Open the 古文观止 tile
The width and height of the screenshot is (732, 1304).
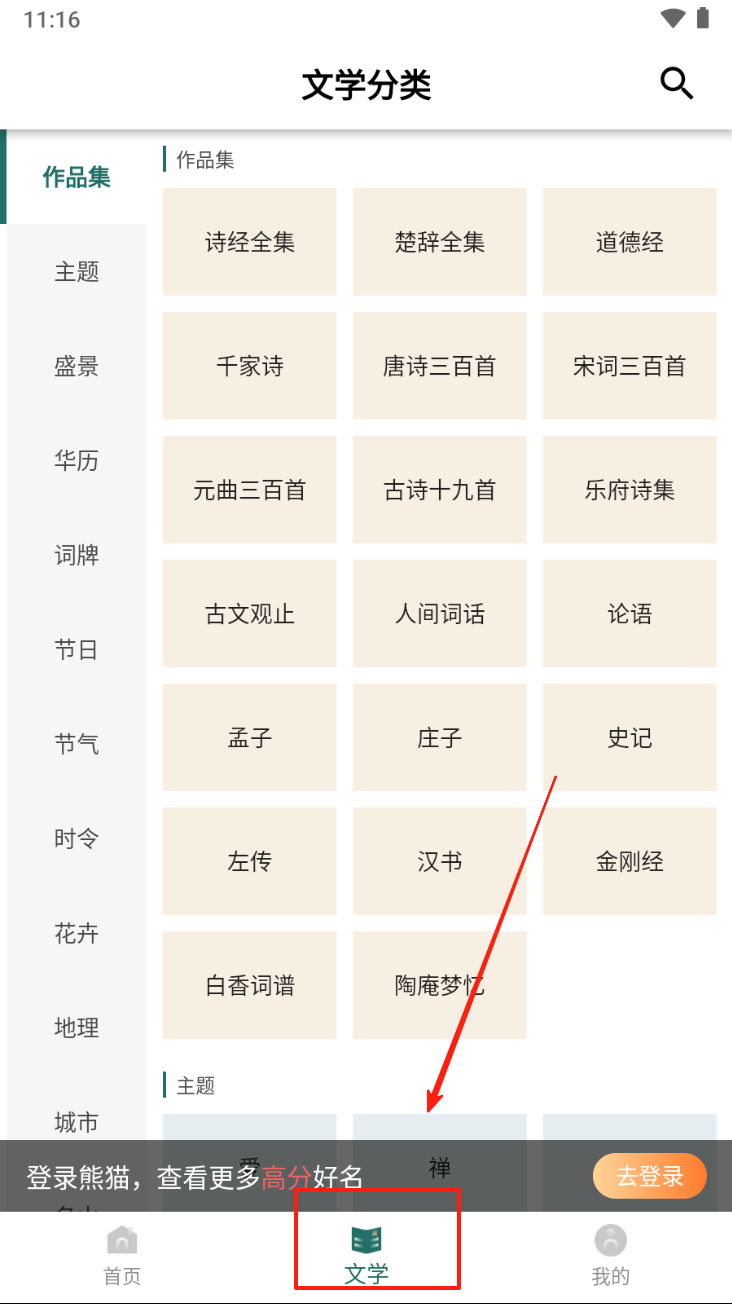[x=250, y=614]
